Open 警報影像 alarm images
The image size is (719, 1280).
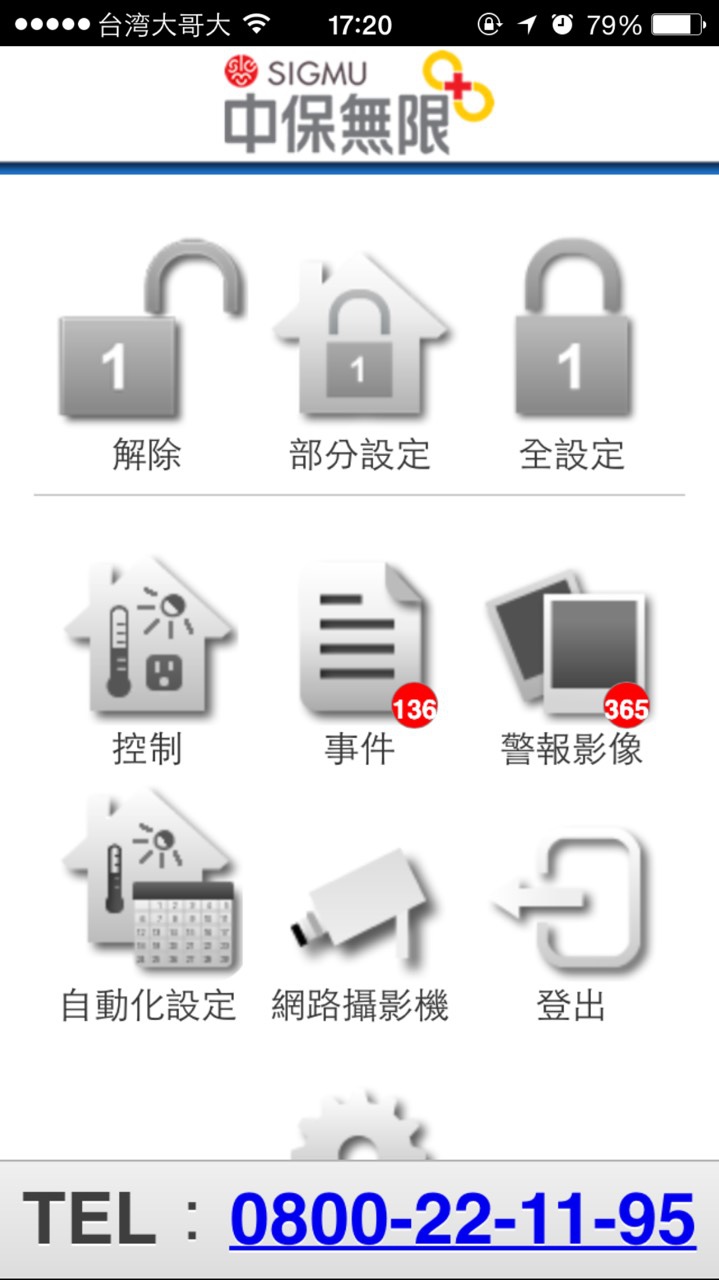[569, 645]
